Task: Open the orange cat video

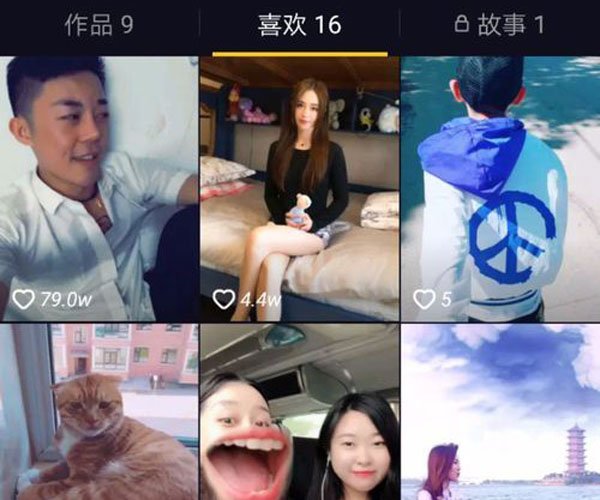Action: tap(99, 412)
